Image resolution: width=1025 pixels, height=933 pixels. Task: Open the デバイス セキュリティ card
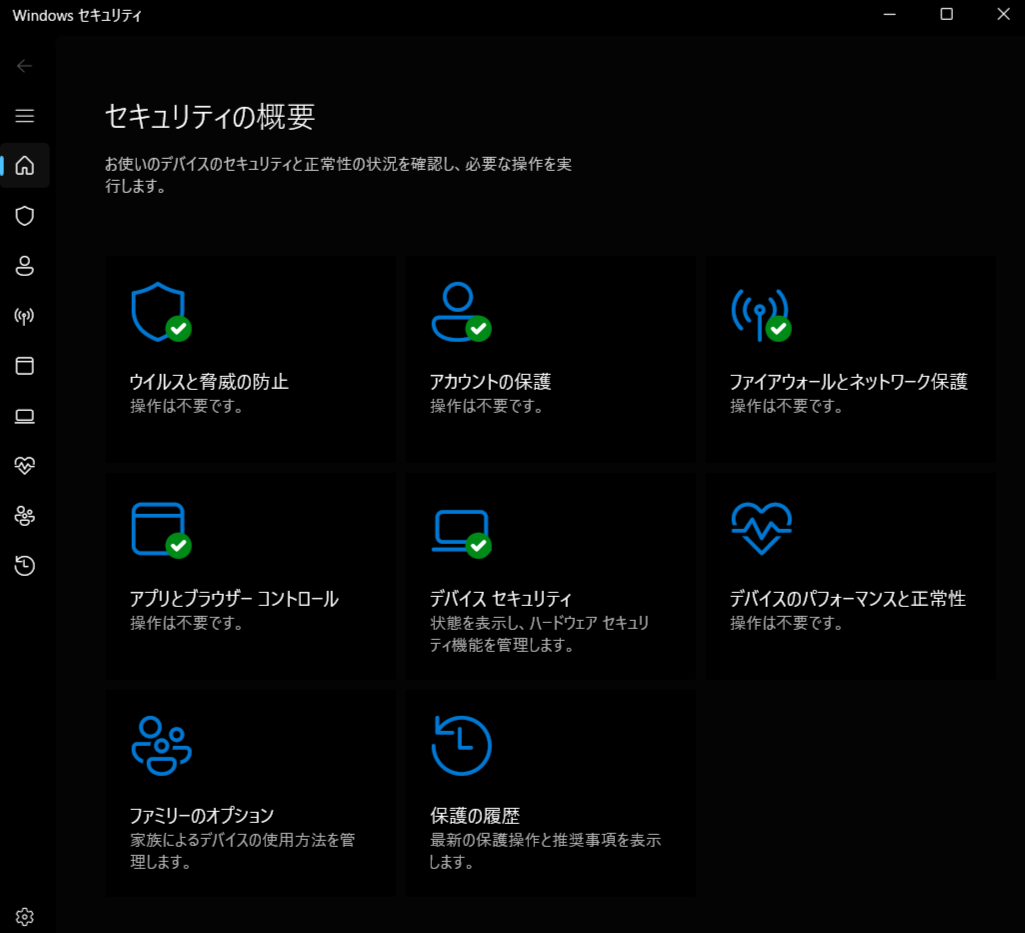[x=550, y=575]
